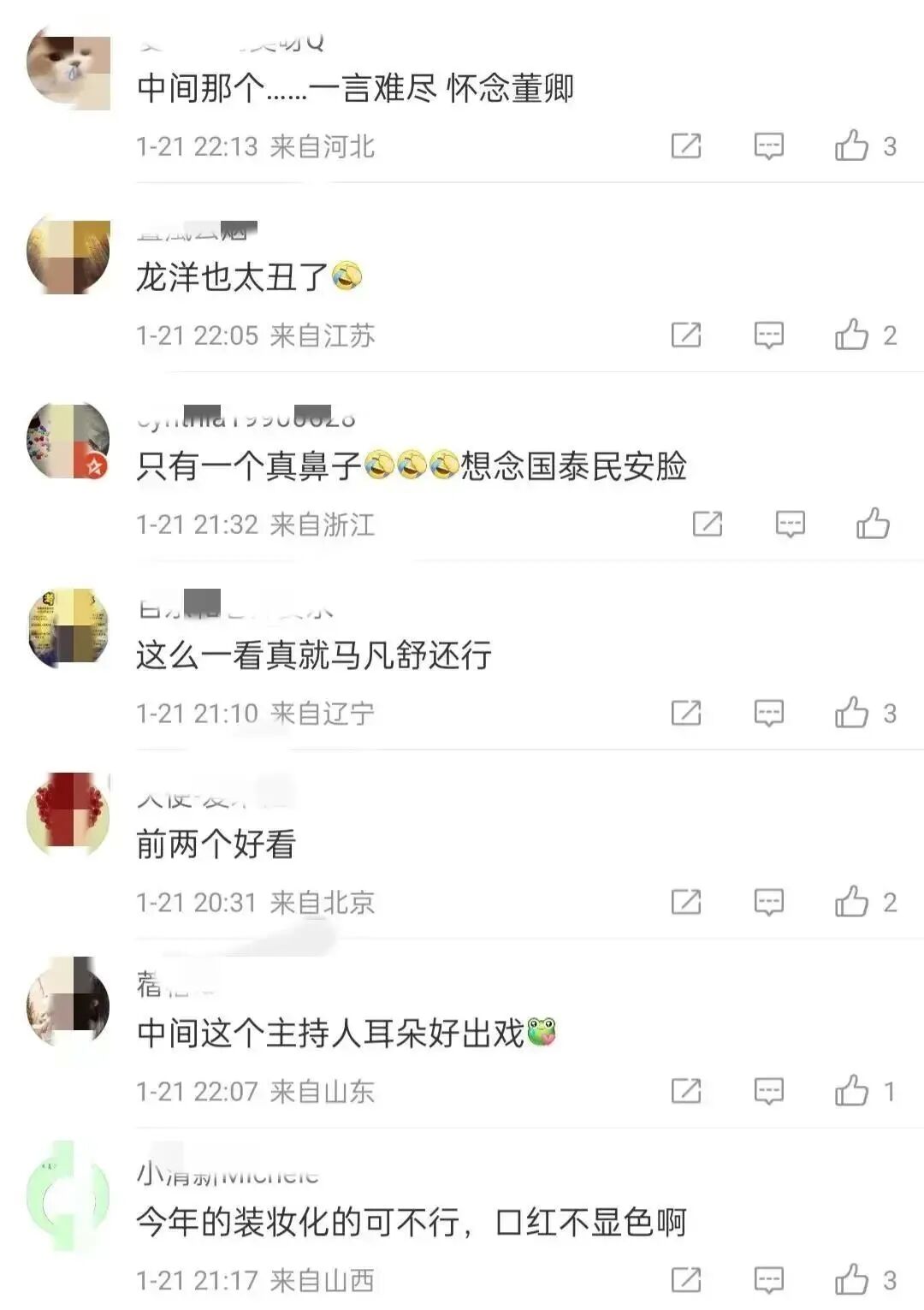
Task: Like the comment 只有一个真鼻子
Action: [x=873, y=524]
